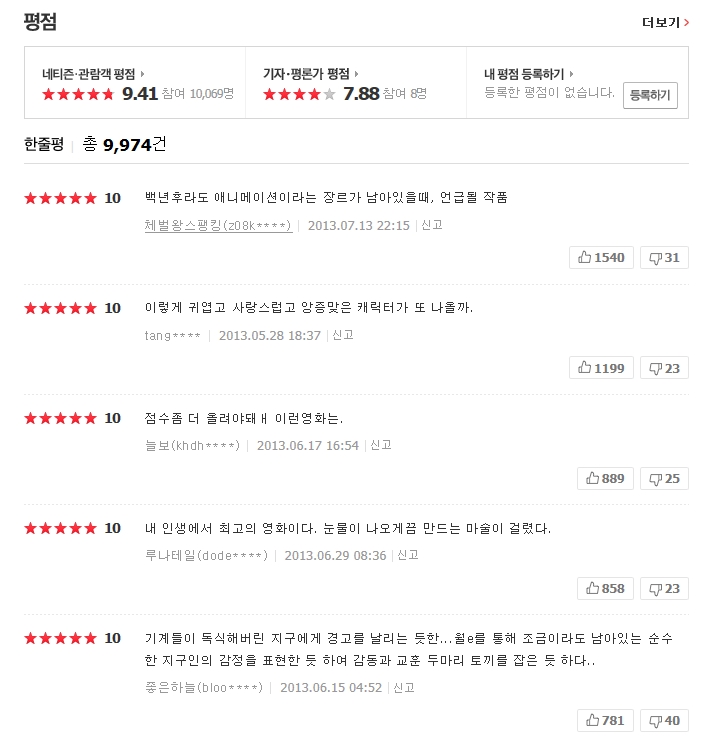
Task: Upvote 좋은하늘's review showing 781
Action: (605, 720)
